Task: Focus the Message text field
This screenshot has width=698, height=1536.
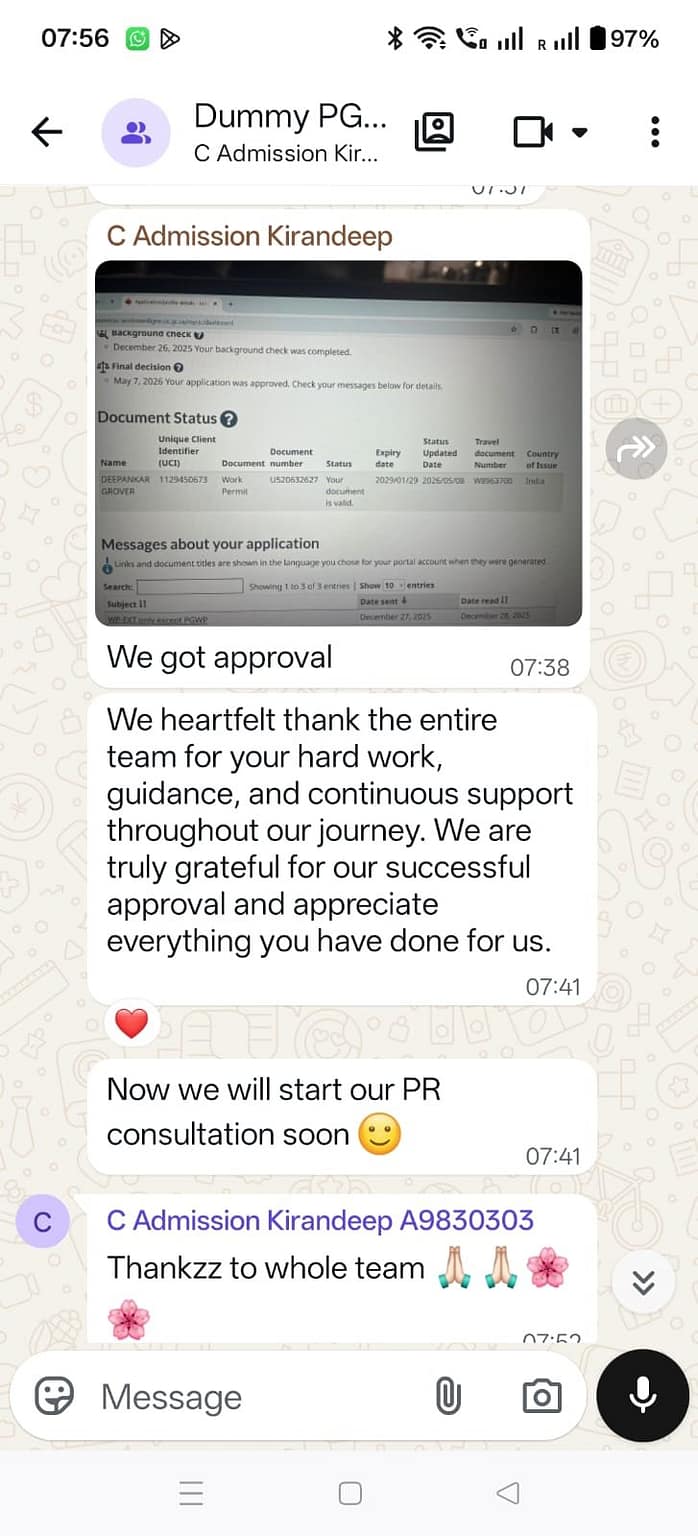Action: (255, 1396)
